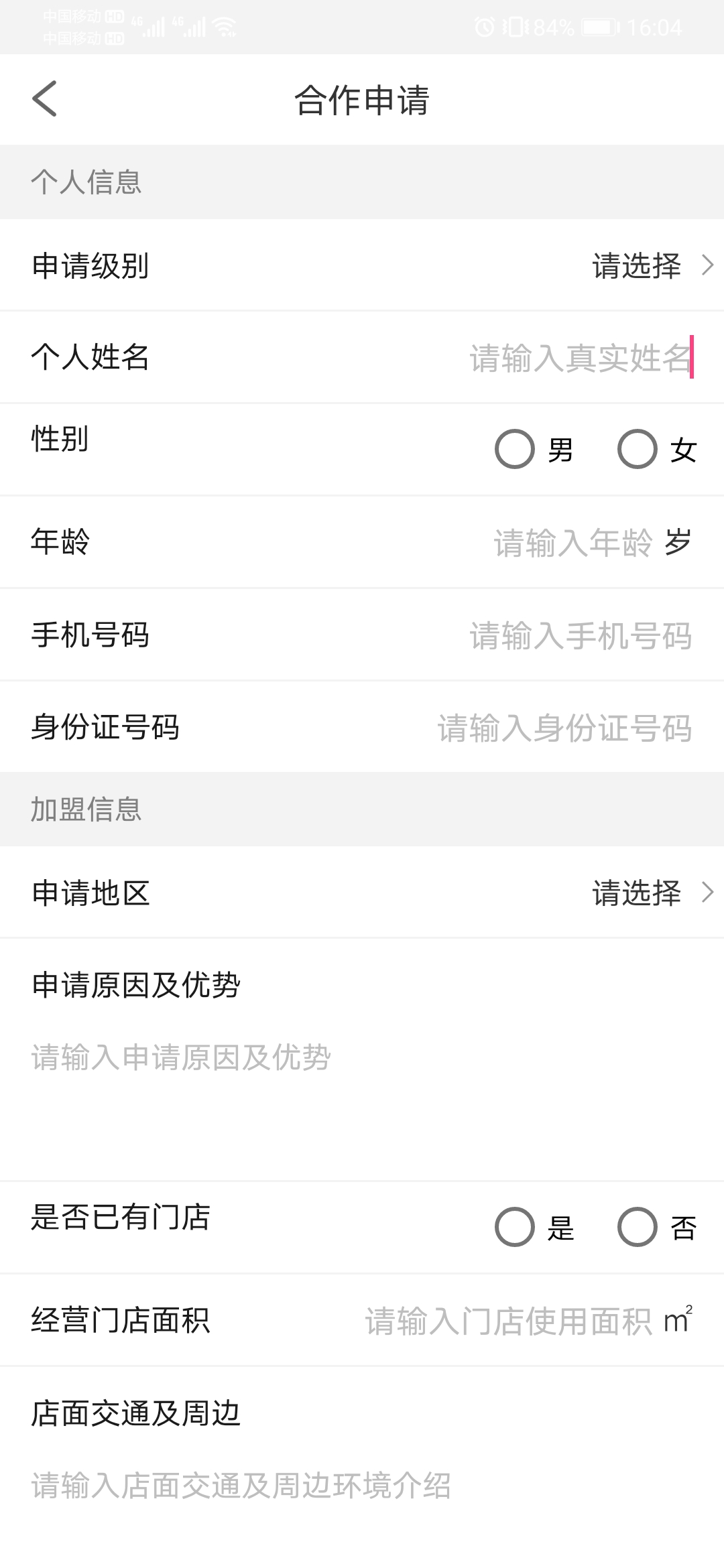Choose 是 for 是否已有门店
724x1568 pixels.
[x=515, y=1227]
